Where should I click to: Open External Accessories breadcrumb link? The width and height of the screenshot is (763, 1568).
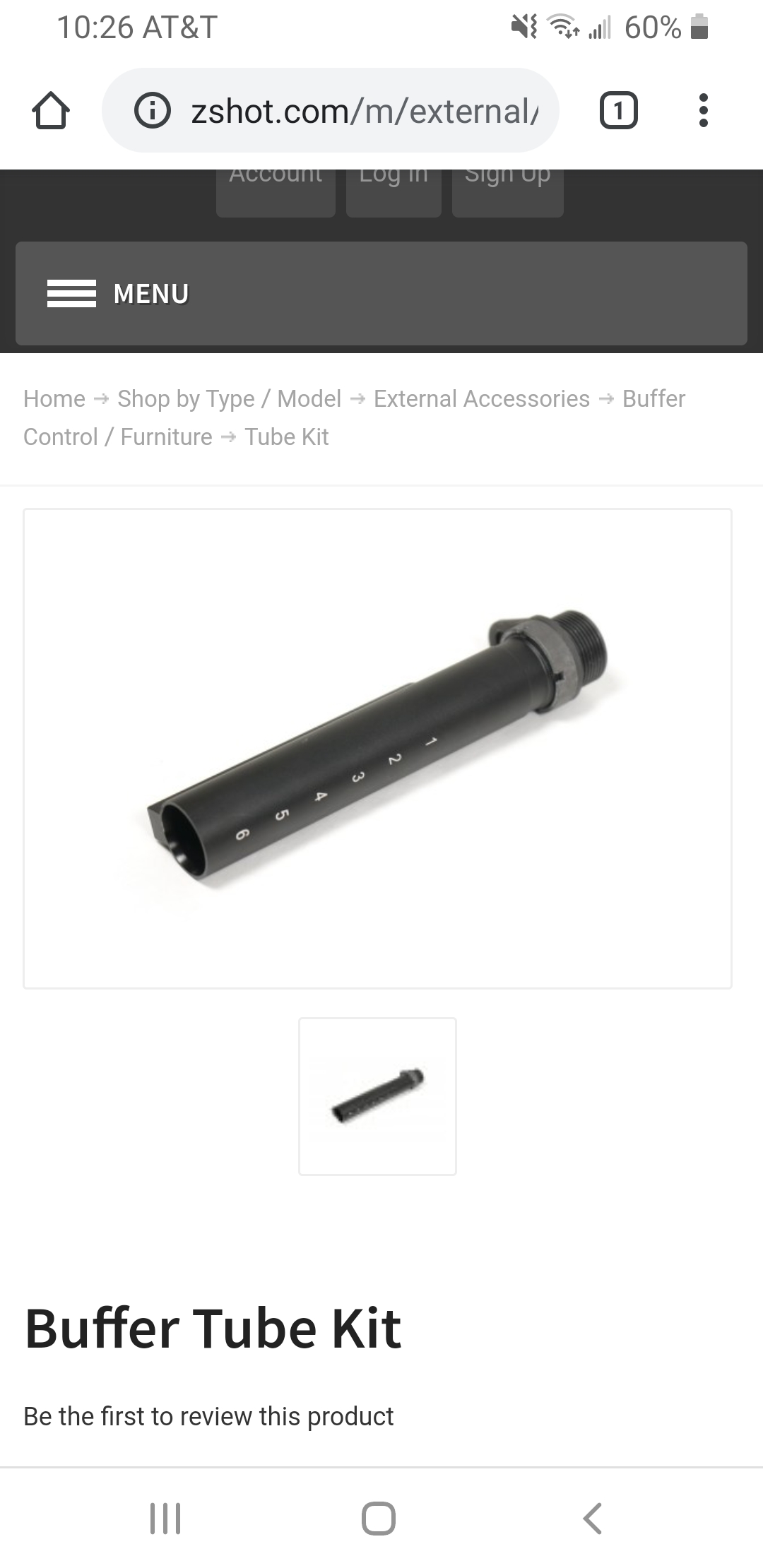[x=482, y=398]
